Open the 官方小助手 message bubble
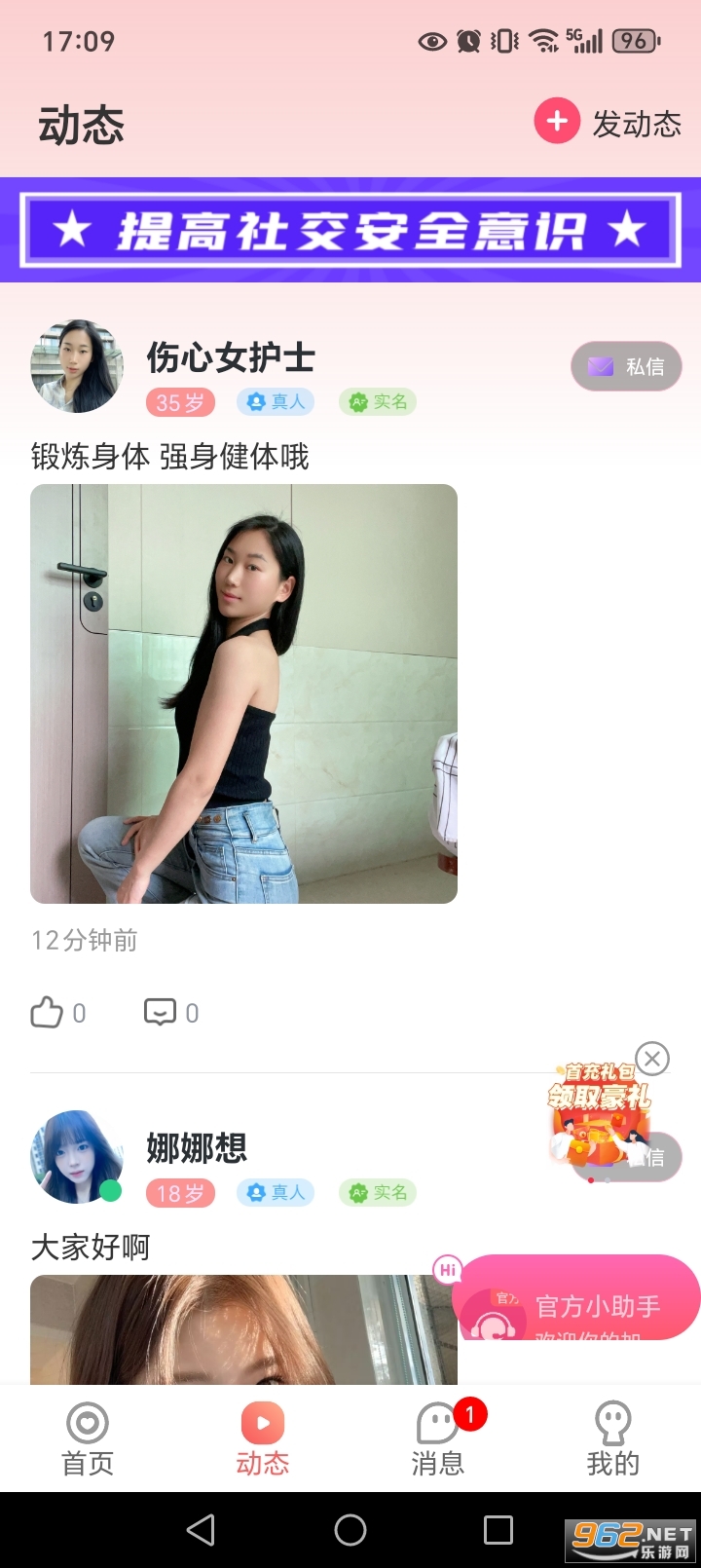 click(579, 1300)
